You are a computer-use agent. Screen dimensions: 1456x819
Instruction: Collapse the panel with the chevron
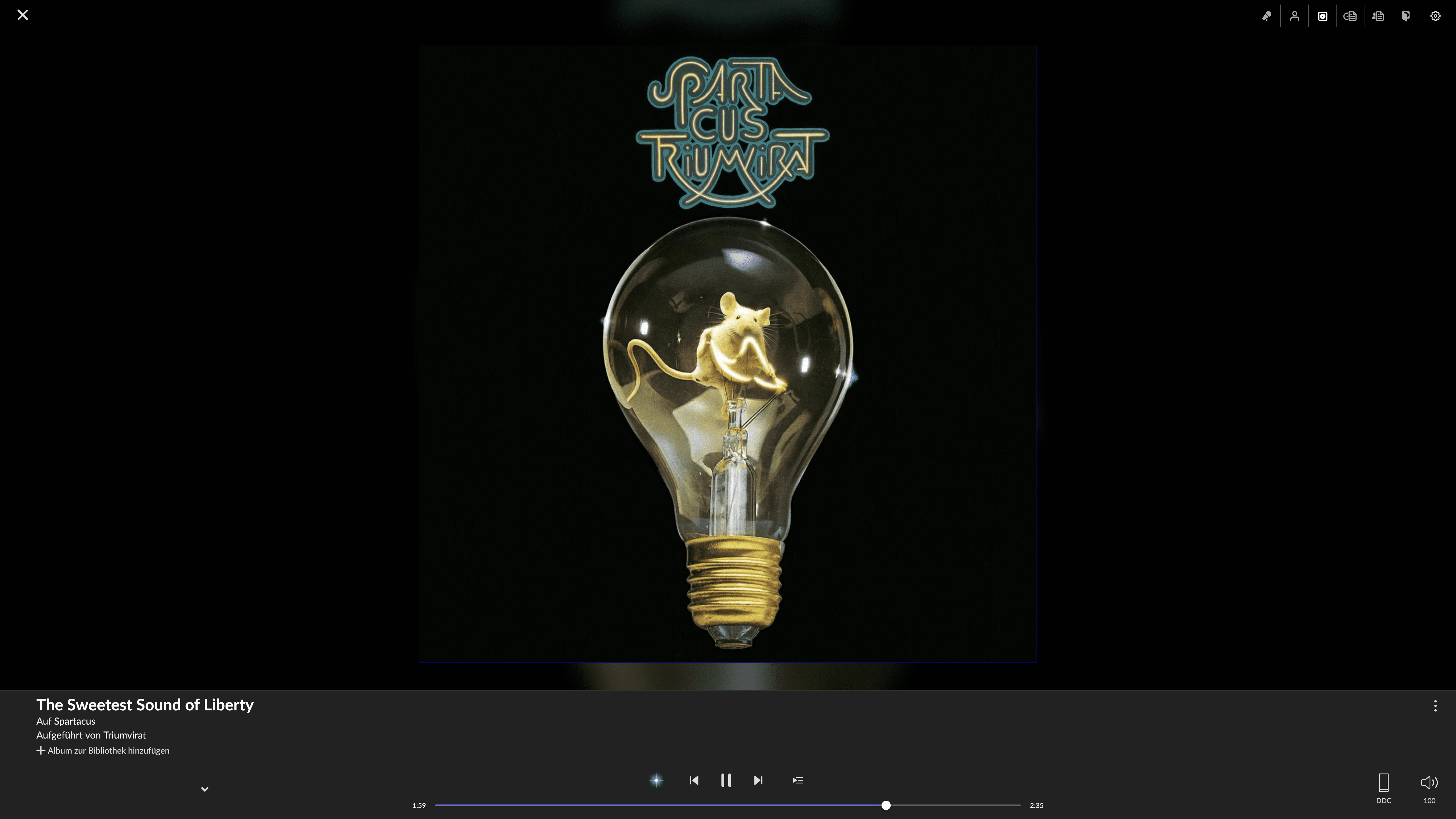[x=205, y=789]
